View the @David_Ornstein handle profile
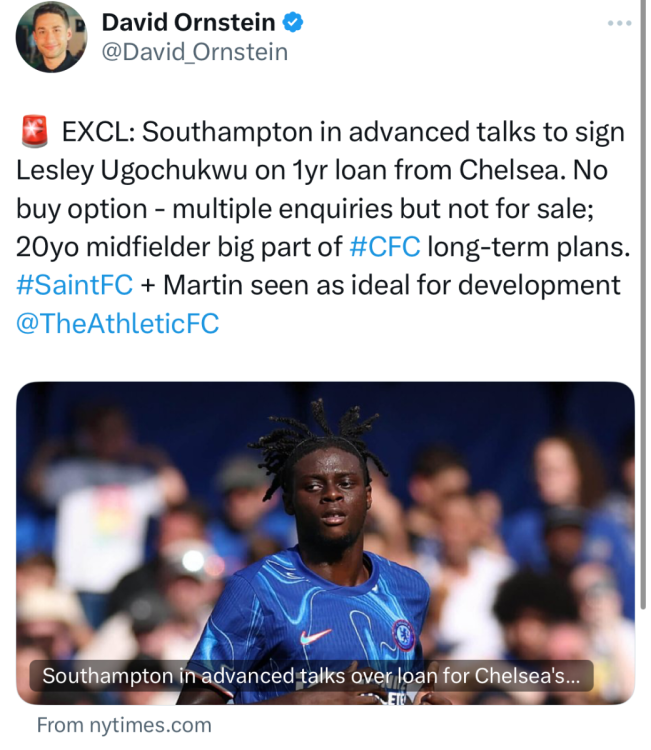This screenshot has width=651, height=750. click(x=194, y=52)
